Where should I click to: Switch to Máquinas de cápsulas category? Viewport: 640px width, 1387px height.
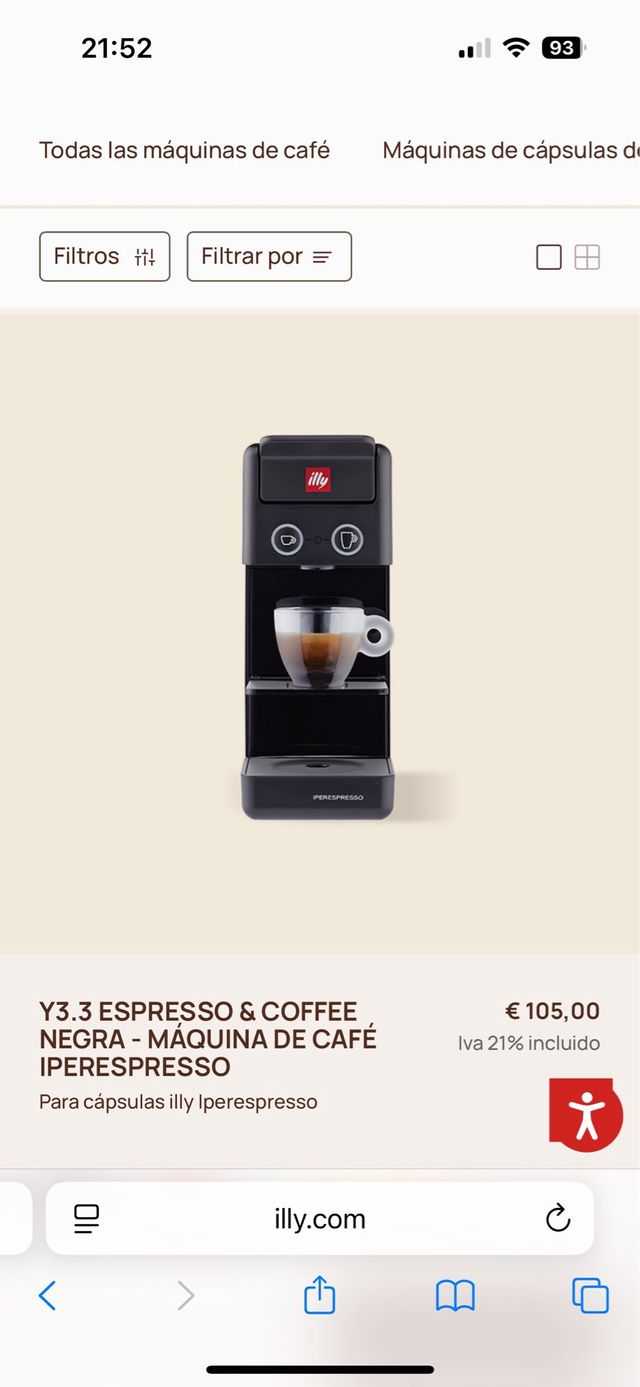(x=510, y=151)
